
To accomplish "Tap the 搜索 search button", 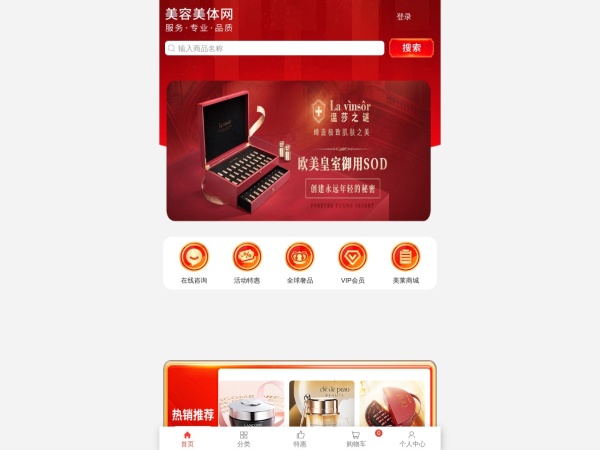I will pyautogui.click(x=411, y=48).
